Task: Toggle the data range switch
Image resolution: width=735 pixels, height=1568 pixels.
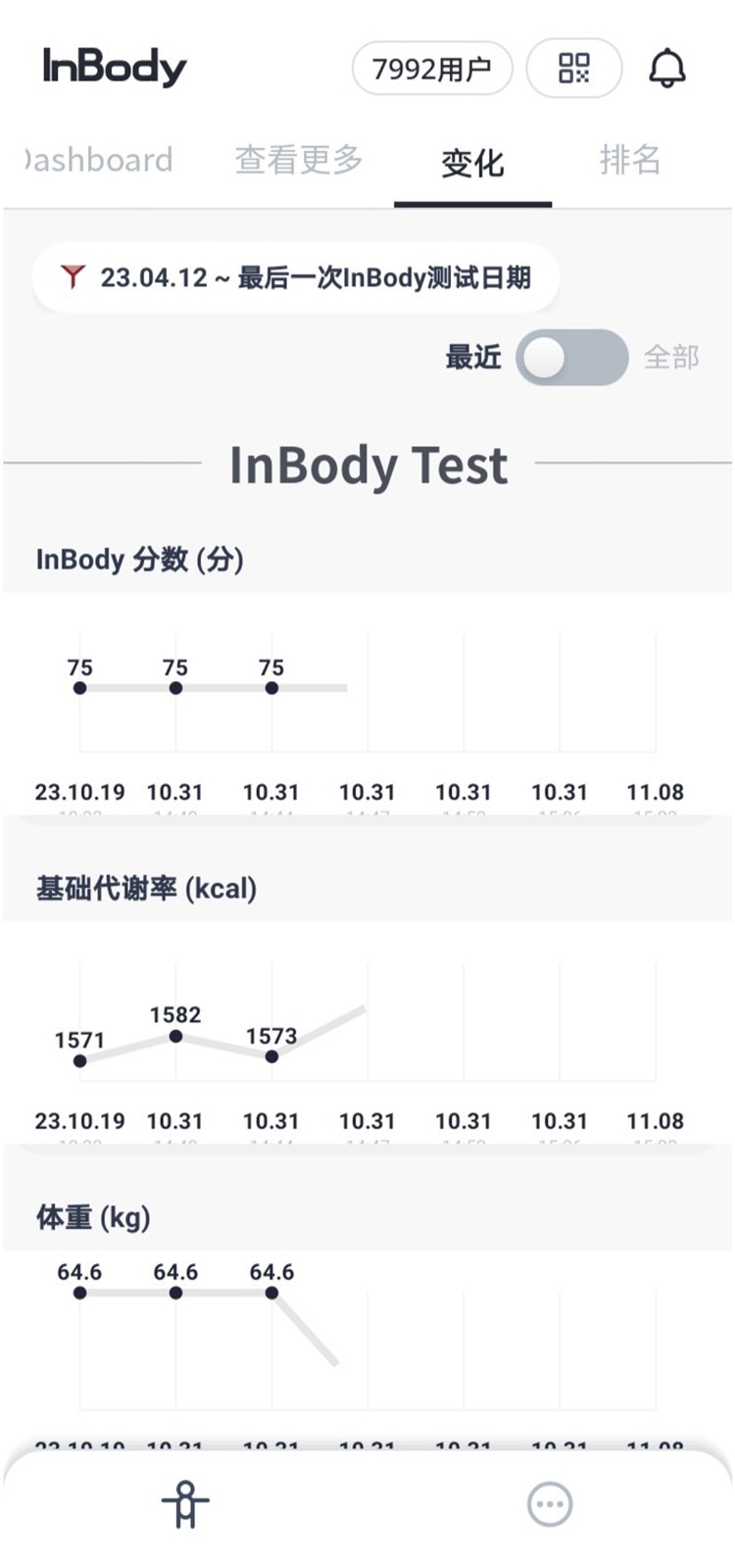Action: tap(573, 358)
